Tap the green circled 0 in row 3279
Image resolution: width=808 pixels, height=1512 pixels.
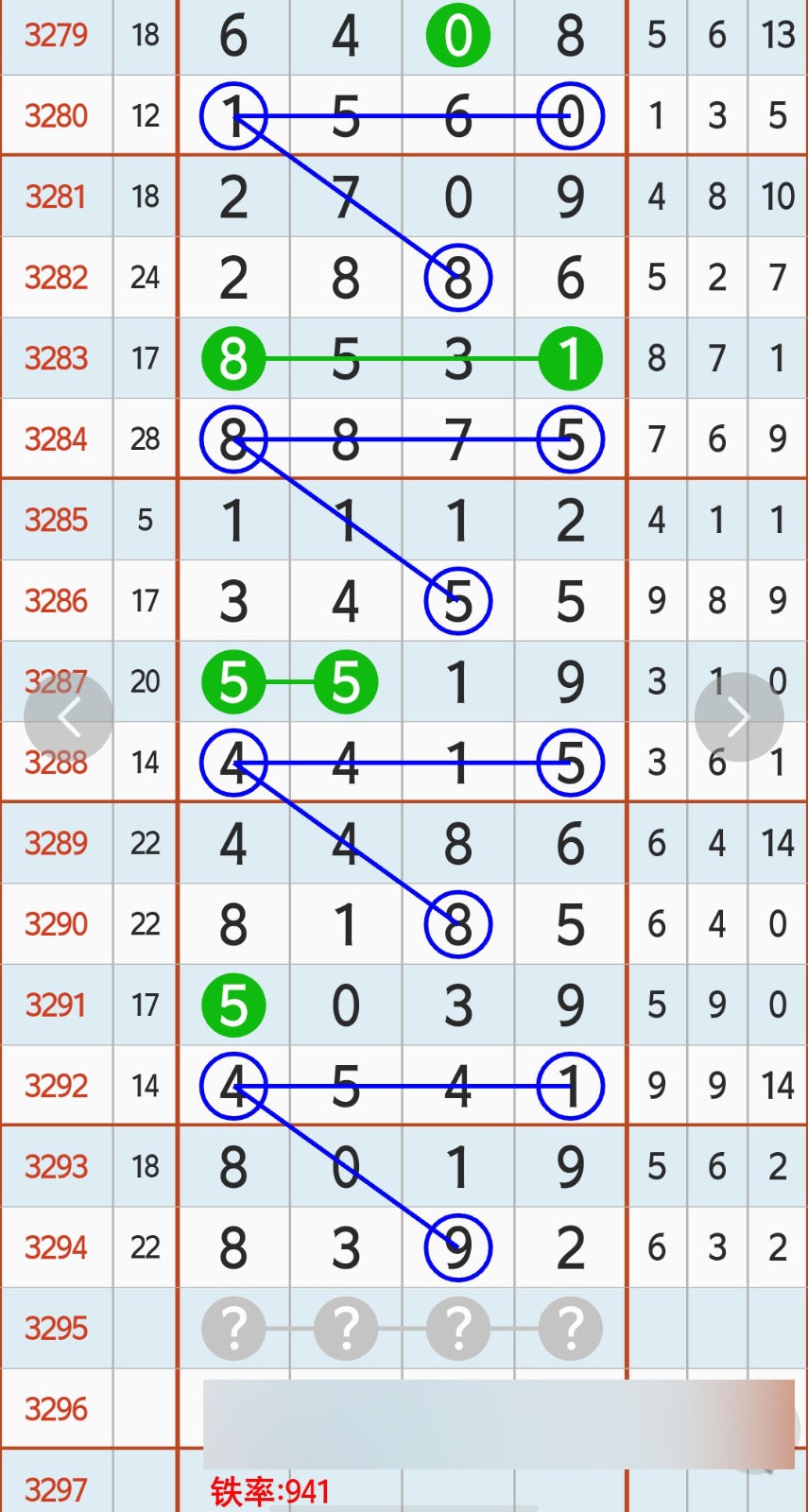click(457, 35)
